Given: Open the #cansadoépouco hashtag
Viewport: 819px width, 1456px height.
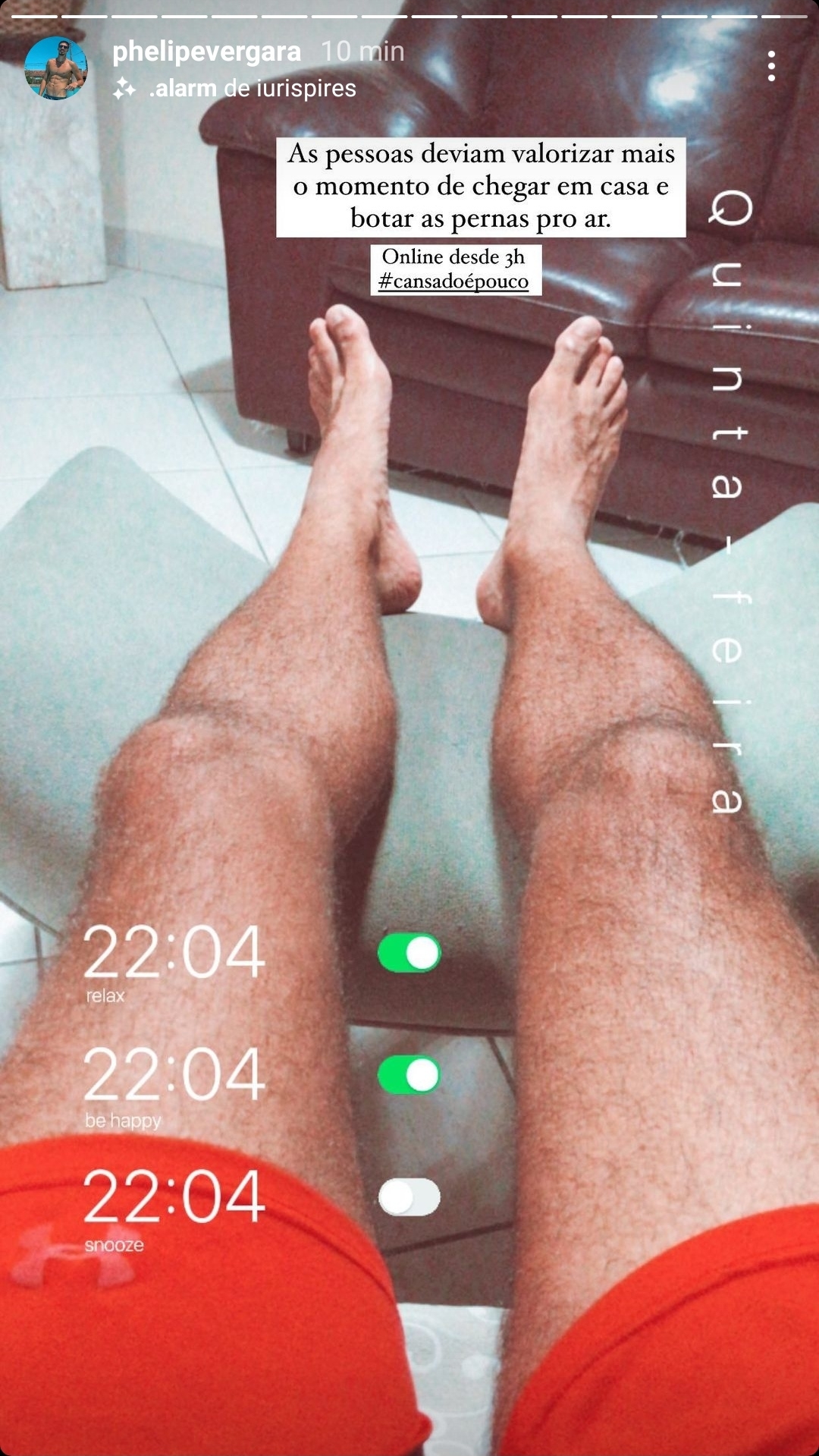Looking at the screenshot, I should point(453,281).
